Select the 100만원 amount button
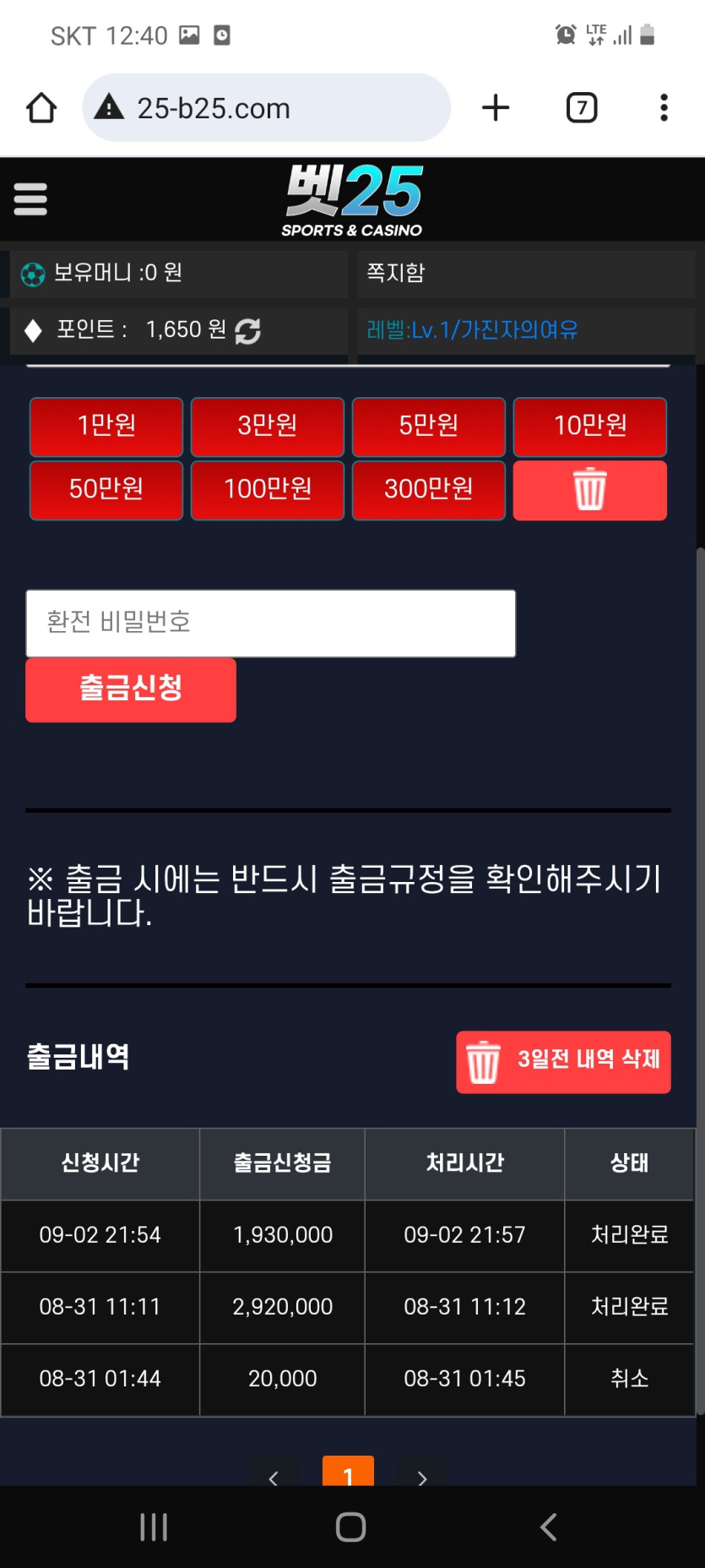The image size is (705, 1568). point(268,489)
